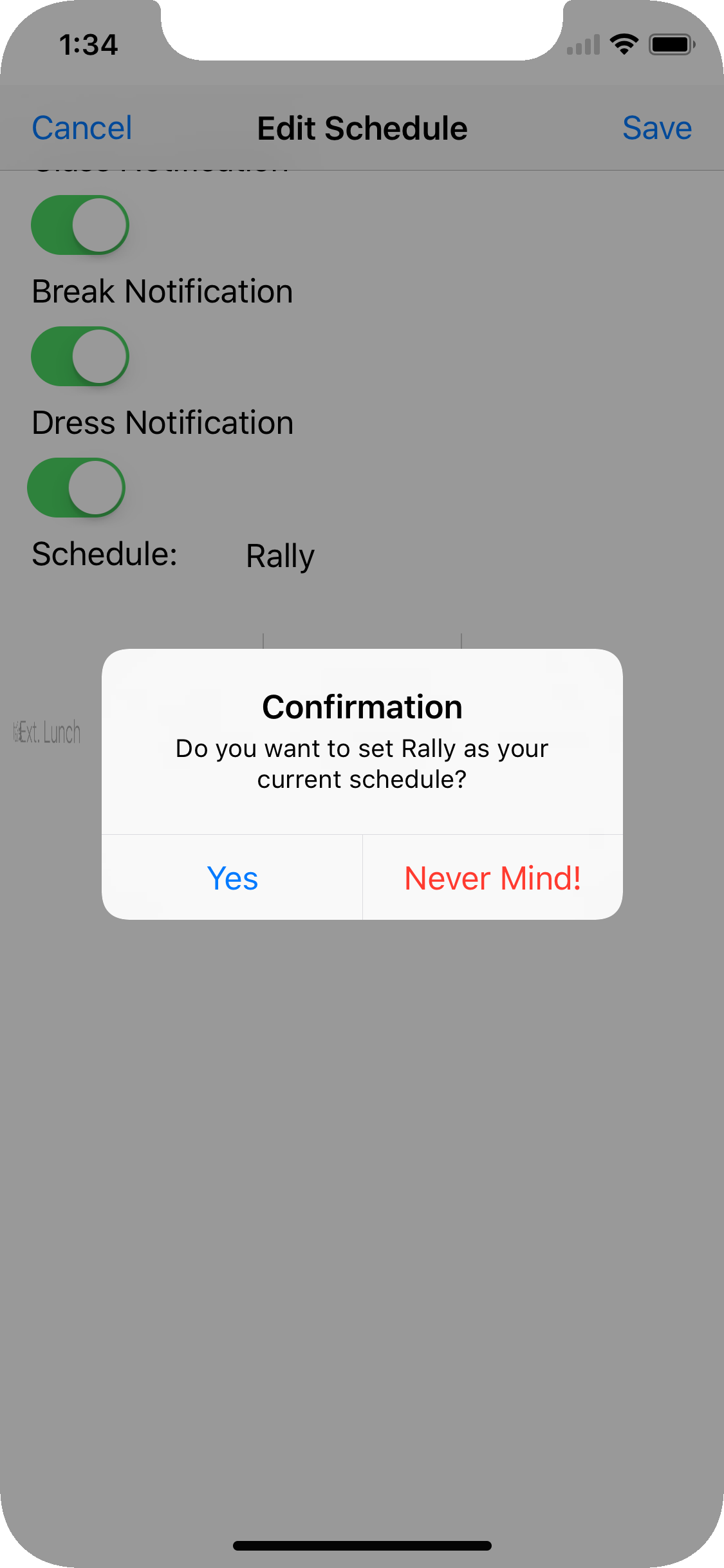The height and width of the screenshot is (1568, 724).
Task: Dismiss dialog with Never Mind!
Action: click(x=492, y=878)
